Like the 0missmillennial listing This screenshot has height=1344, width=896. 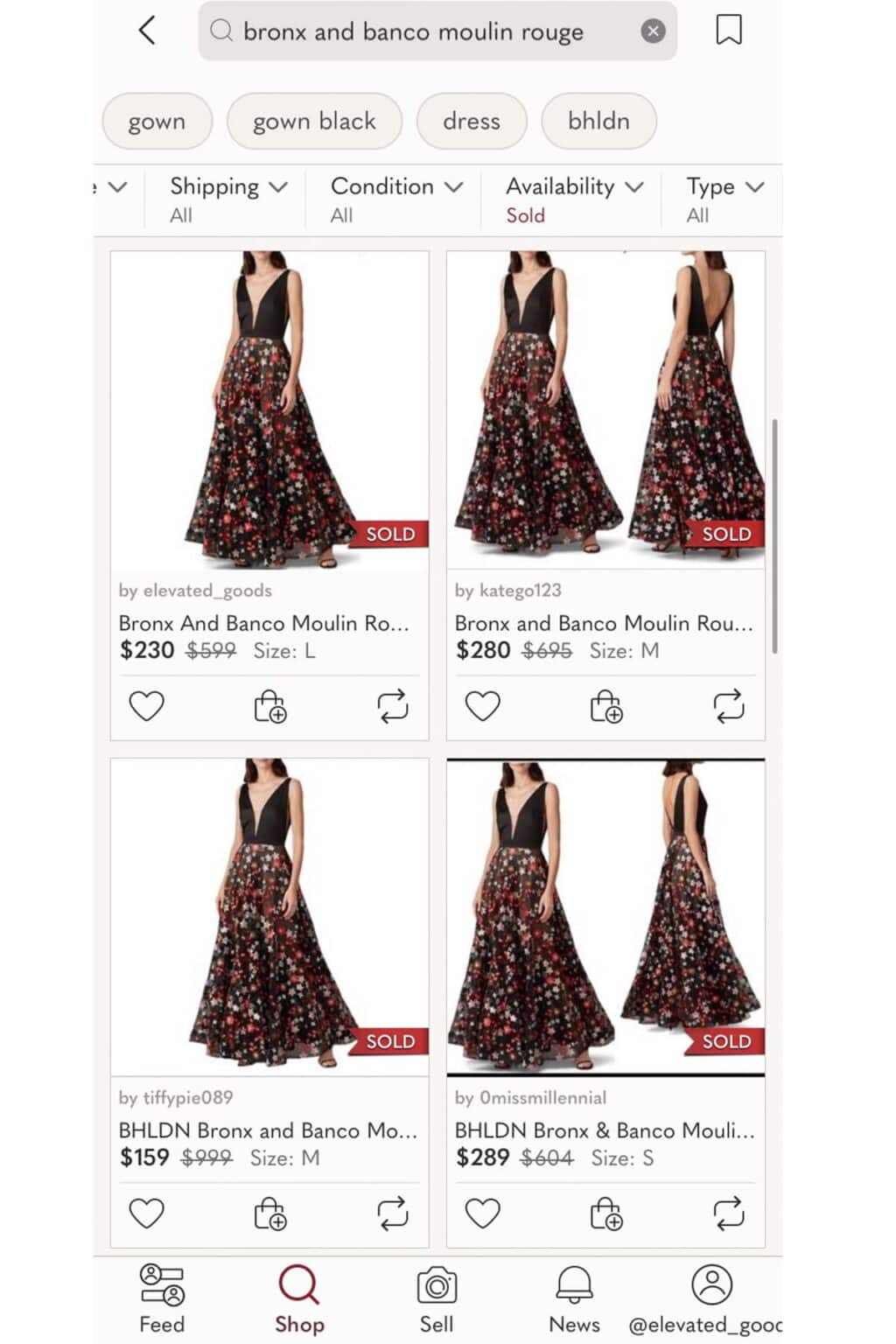(x=482, y=1214)
